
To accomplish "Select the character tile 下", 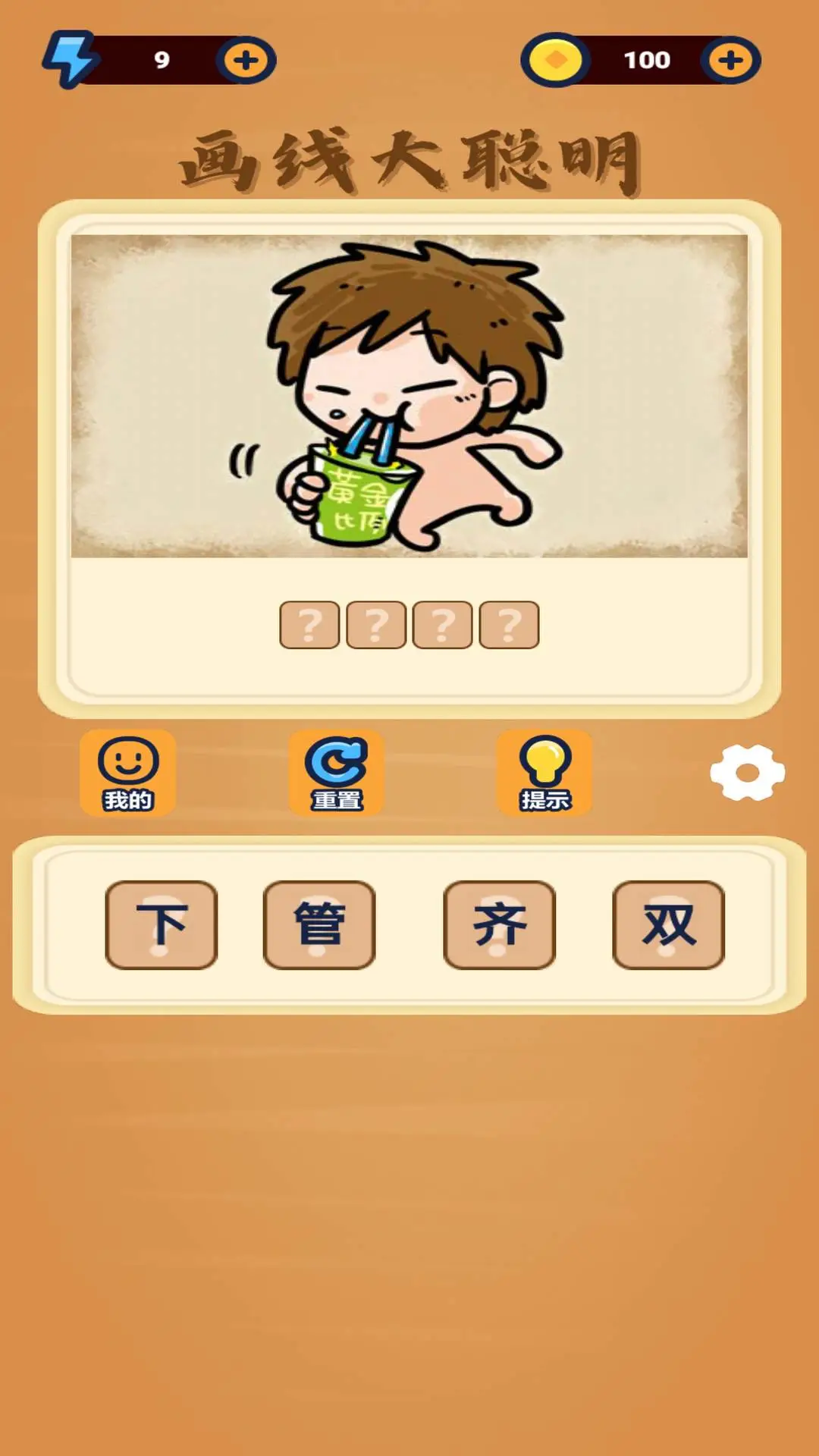I will (x=162, y=924).
